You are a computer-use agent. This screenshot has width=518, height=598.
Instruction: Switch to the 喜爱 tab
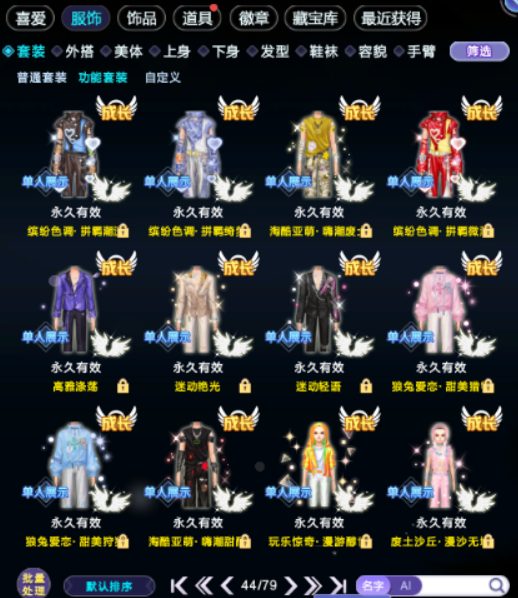[31, 18]
